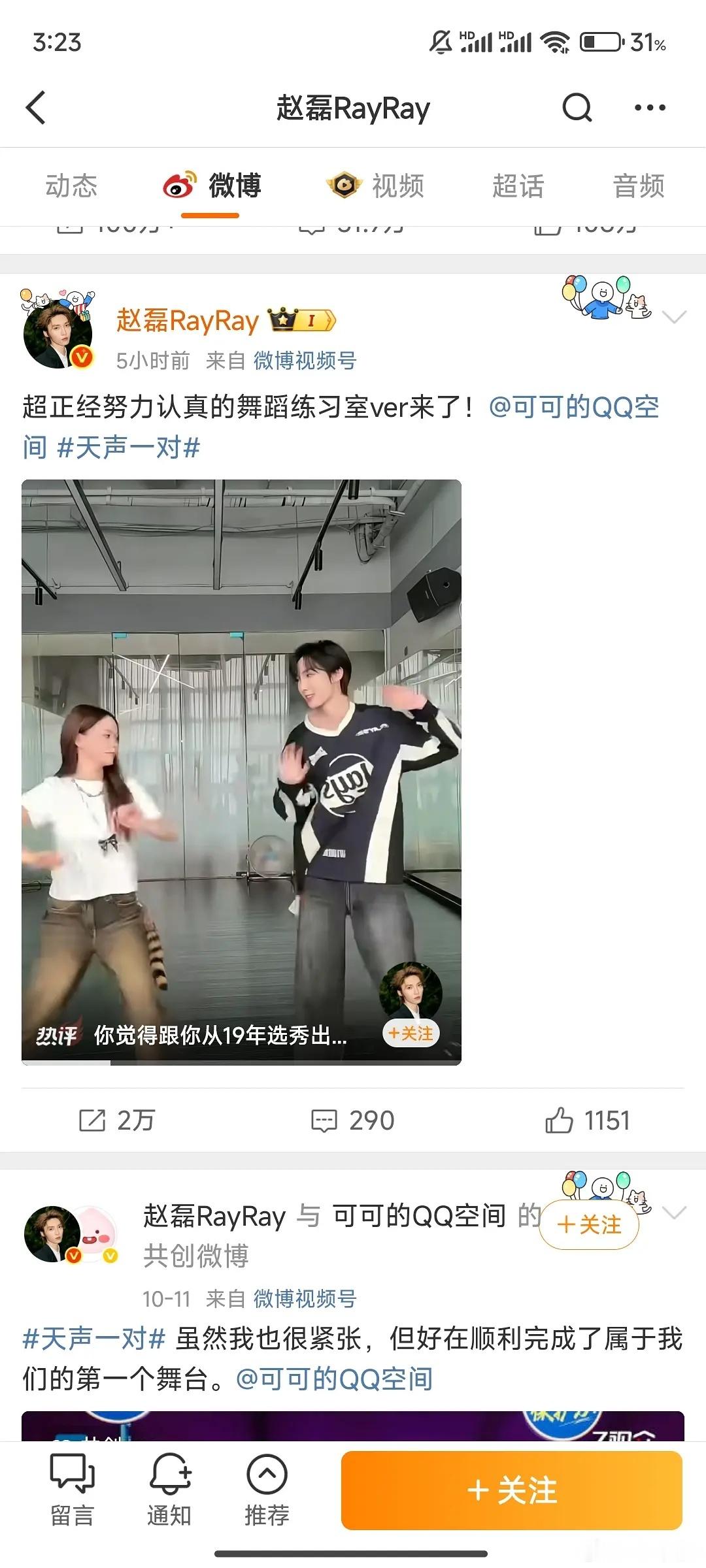This screenshot has height=1568, width=706.
Task: Open the #天声一对# hashtag in the dance post
Action: [x=128, y=448]
